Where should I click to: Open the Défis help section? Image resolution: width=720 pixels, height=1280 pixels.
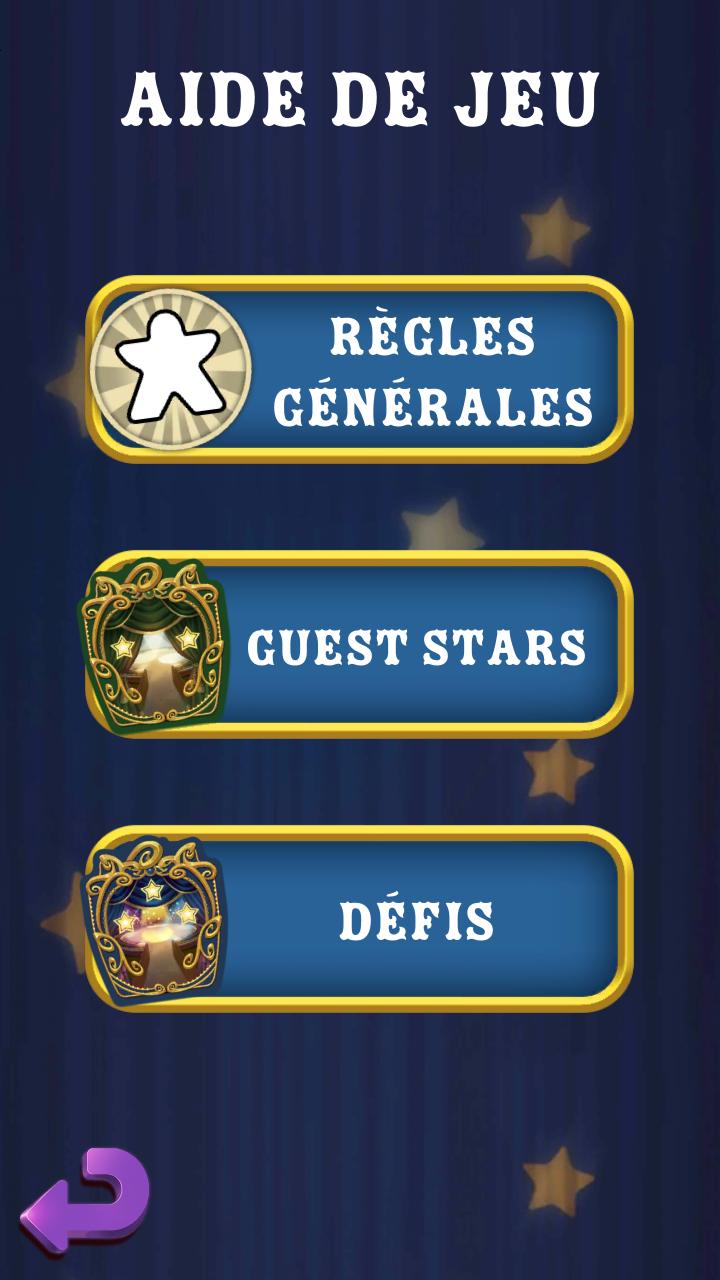(x=360, y=918)
